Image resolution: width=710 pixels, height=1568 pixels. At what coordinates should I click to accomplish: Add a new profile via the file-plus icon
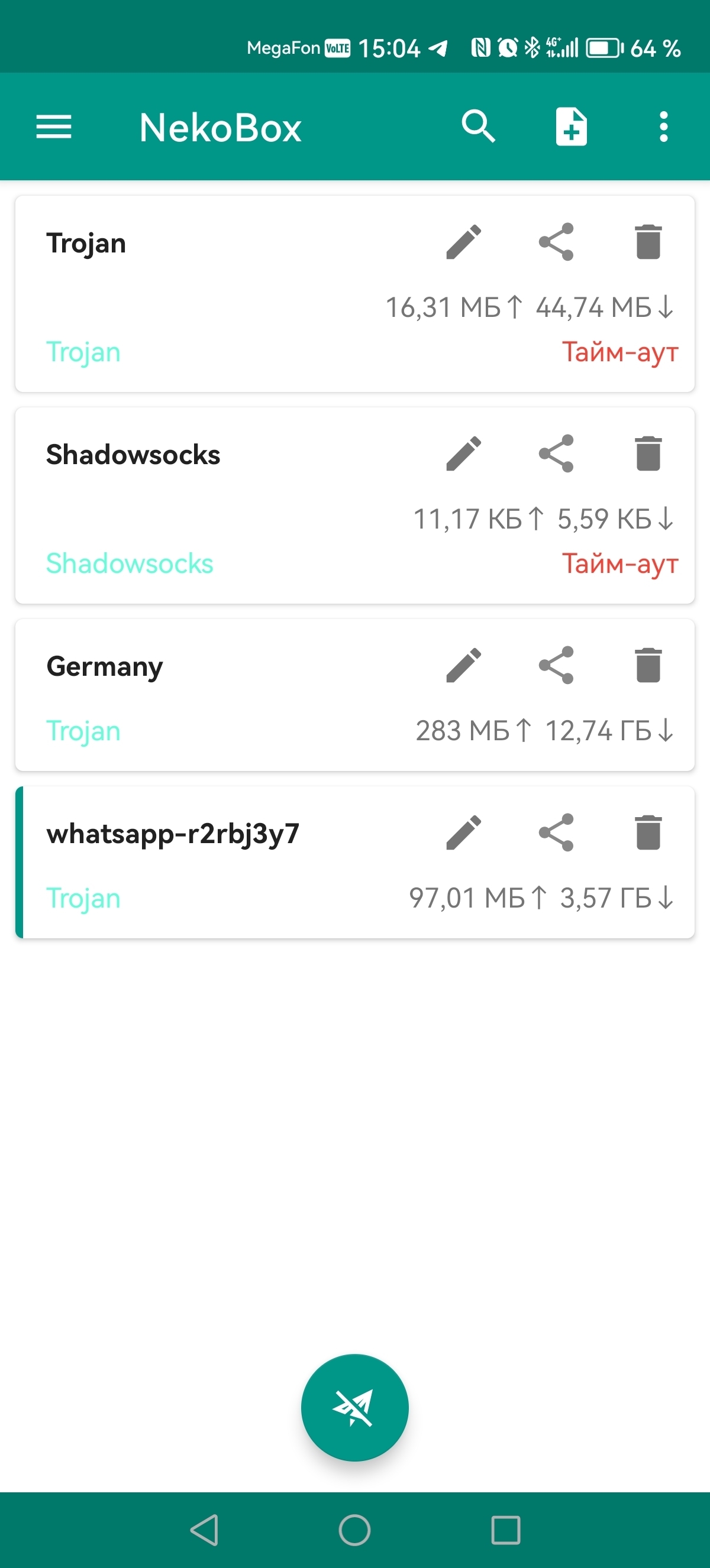pyautogui.click(x=570, y=127)
